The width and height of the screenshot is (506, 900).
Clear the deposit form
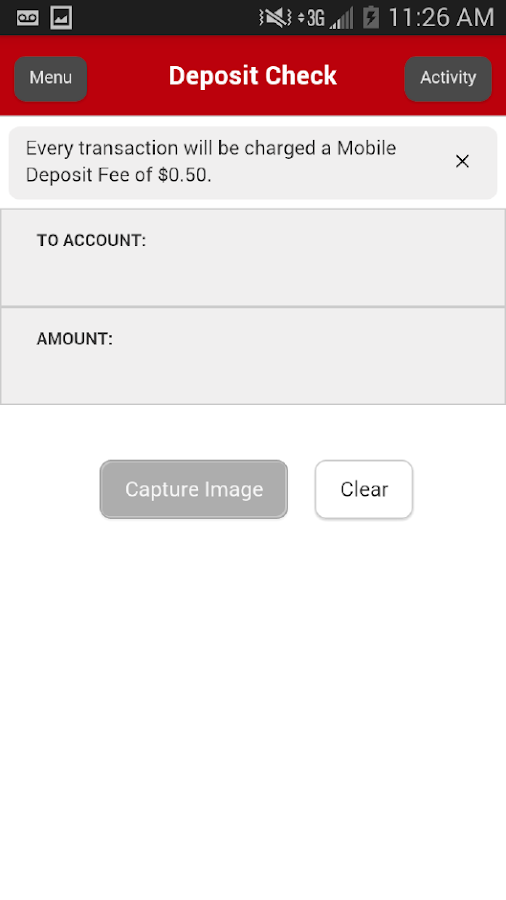click(364, 490)
